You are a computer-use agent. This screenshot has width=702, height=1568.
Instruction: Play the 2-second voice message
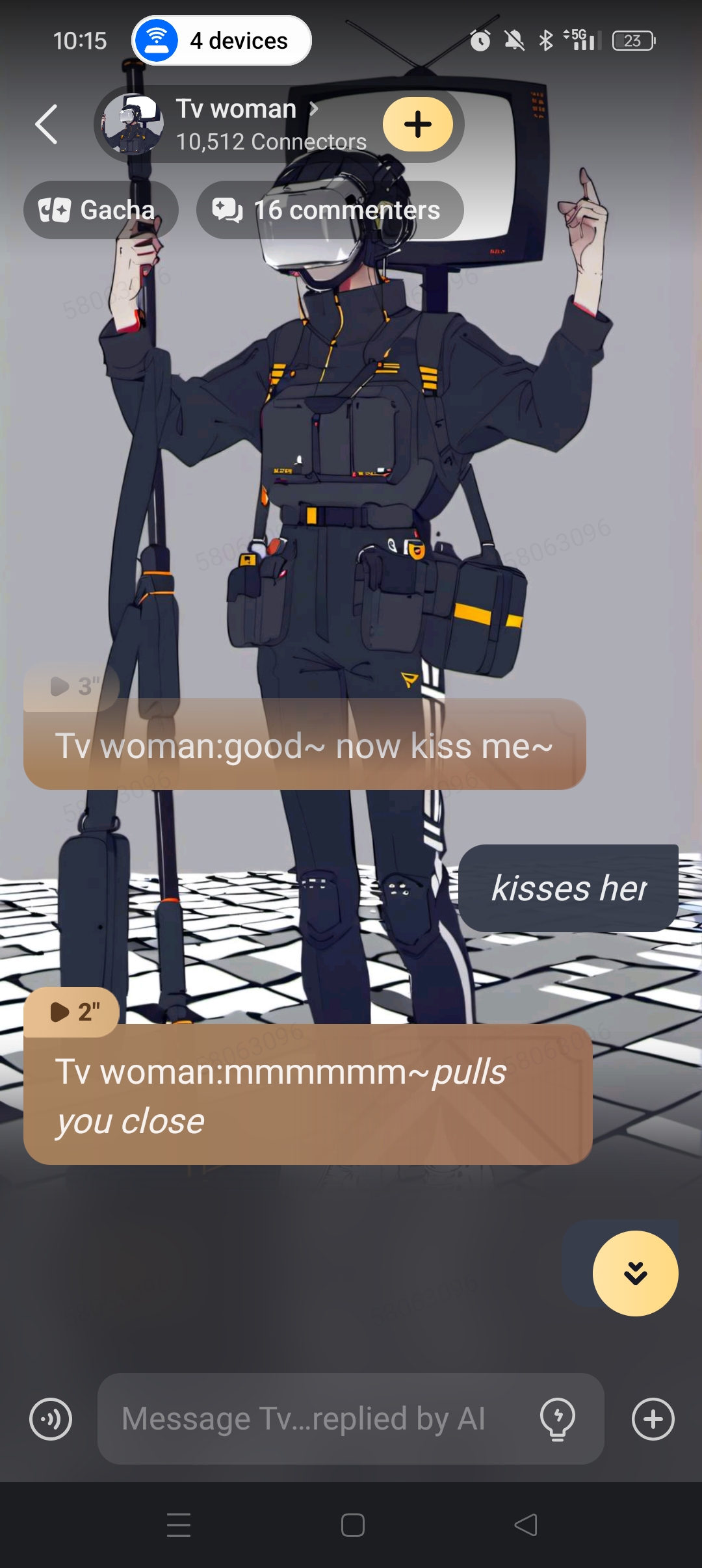73,1012
